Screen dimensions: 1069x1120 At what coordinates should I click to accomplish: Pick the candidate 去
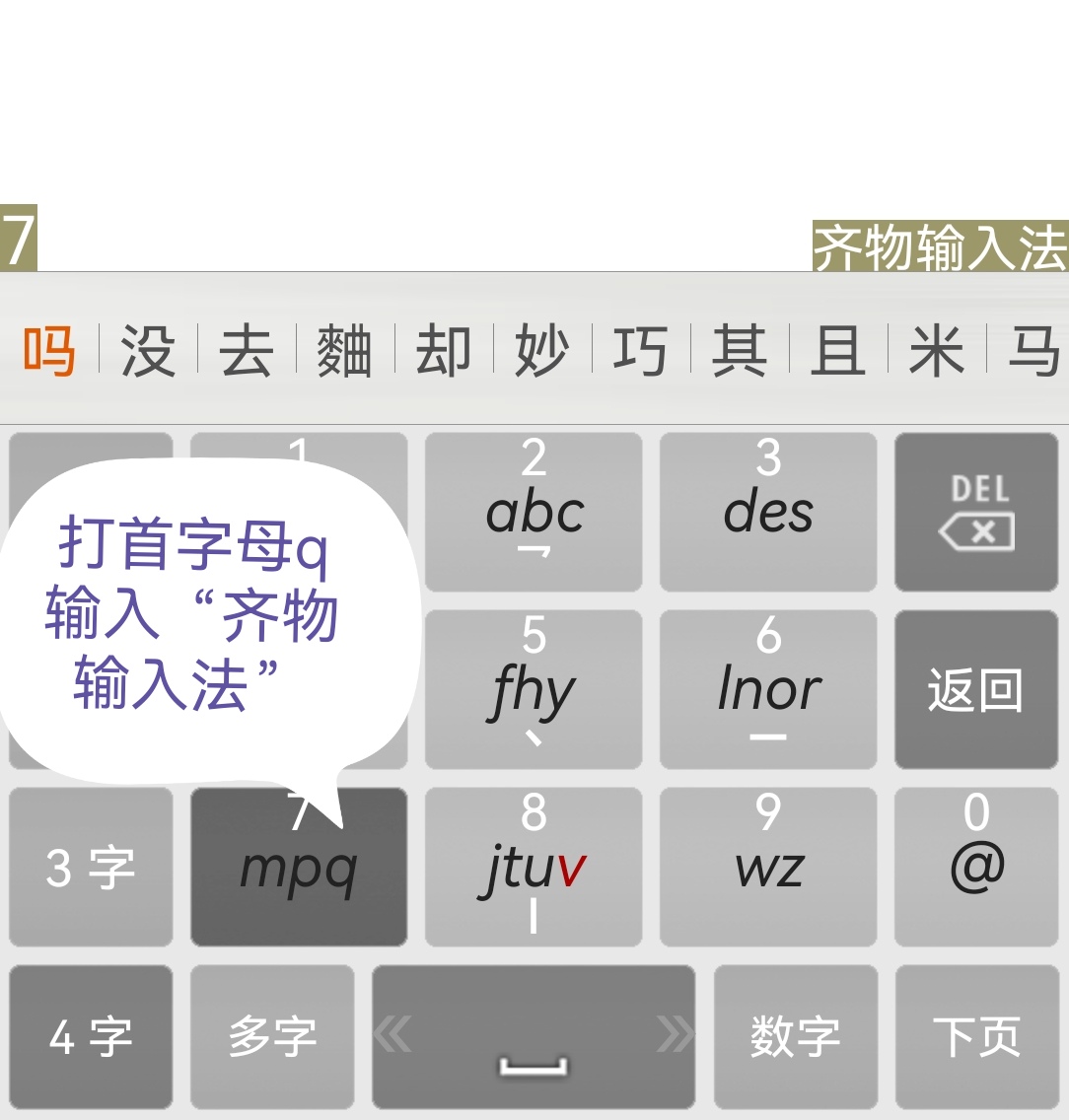[247, 351]
